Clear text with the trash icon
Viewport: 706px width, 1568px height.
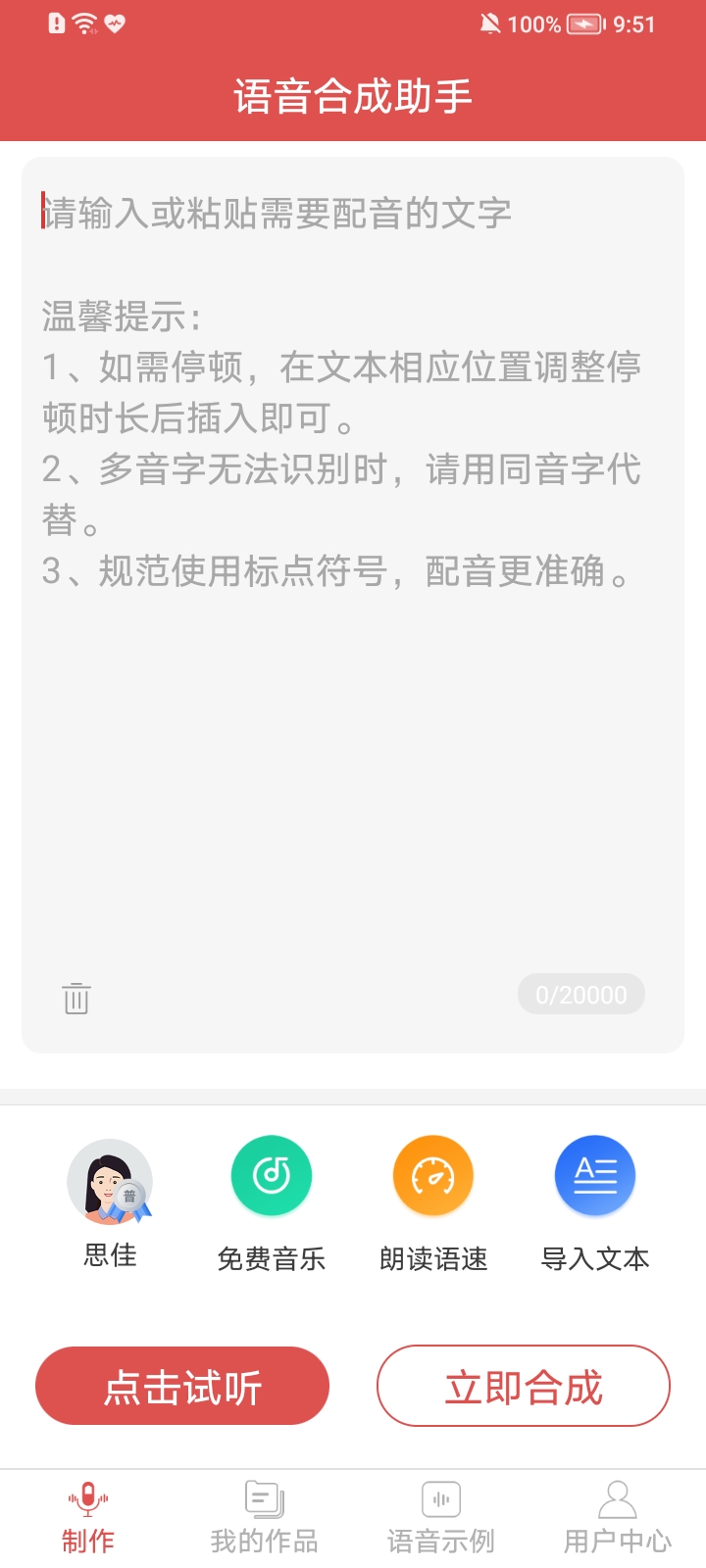pos(74,998)
